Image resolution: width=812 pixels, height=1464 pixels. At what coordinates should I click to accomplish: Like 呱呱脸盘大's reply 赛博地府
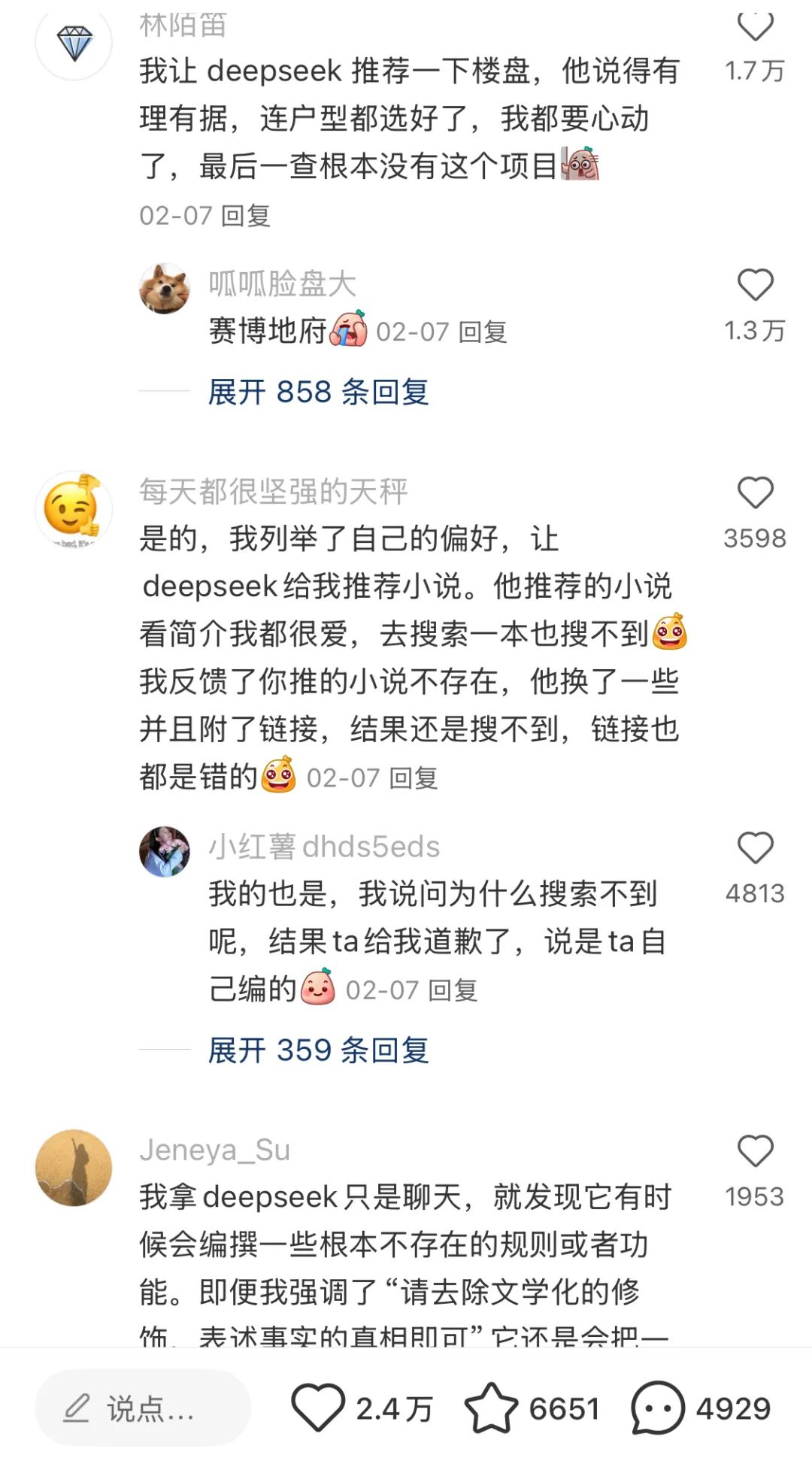pos(755,286)
